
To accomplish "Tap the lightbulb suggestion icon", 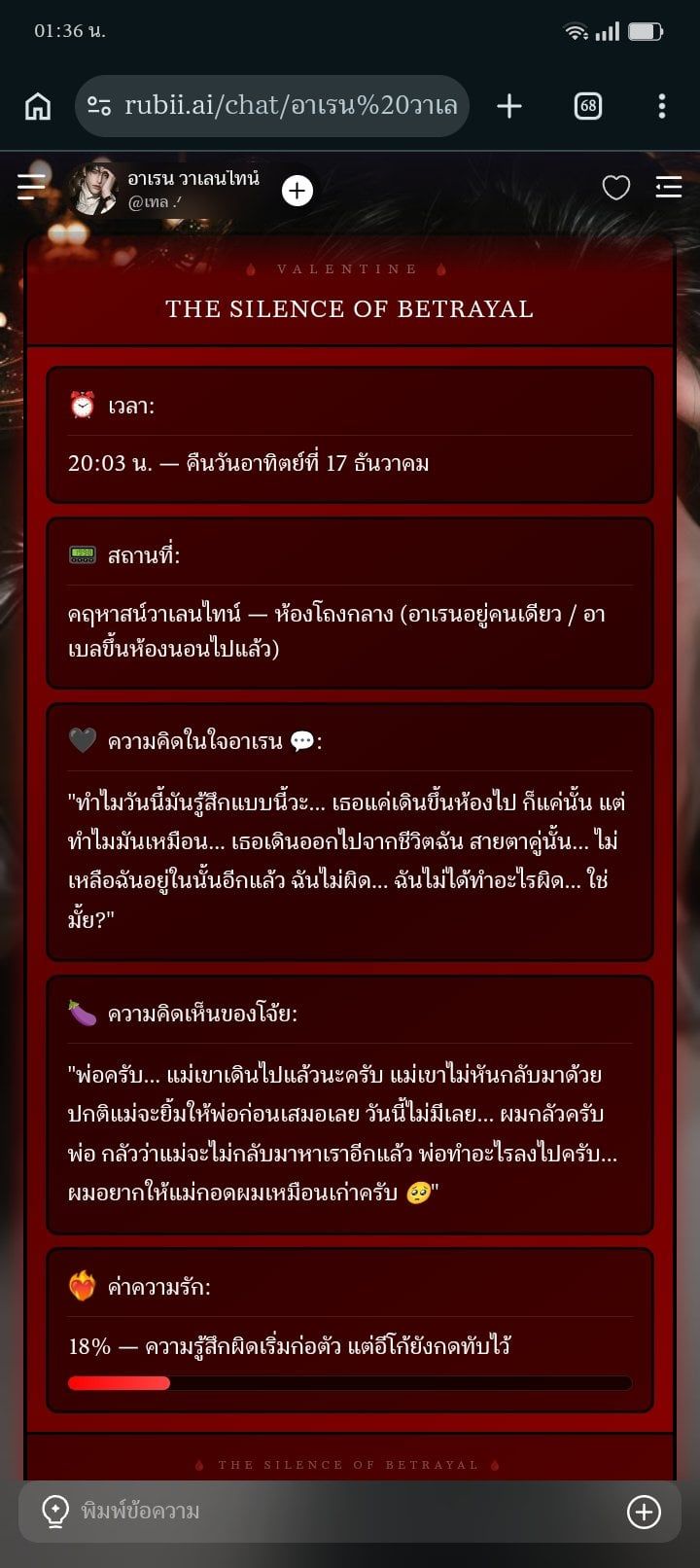I will tap(54, 1511).
